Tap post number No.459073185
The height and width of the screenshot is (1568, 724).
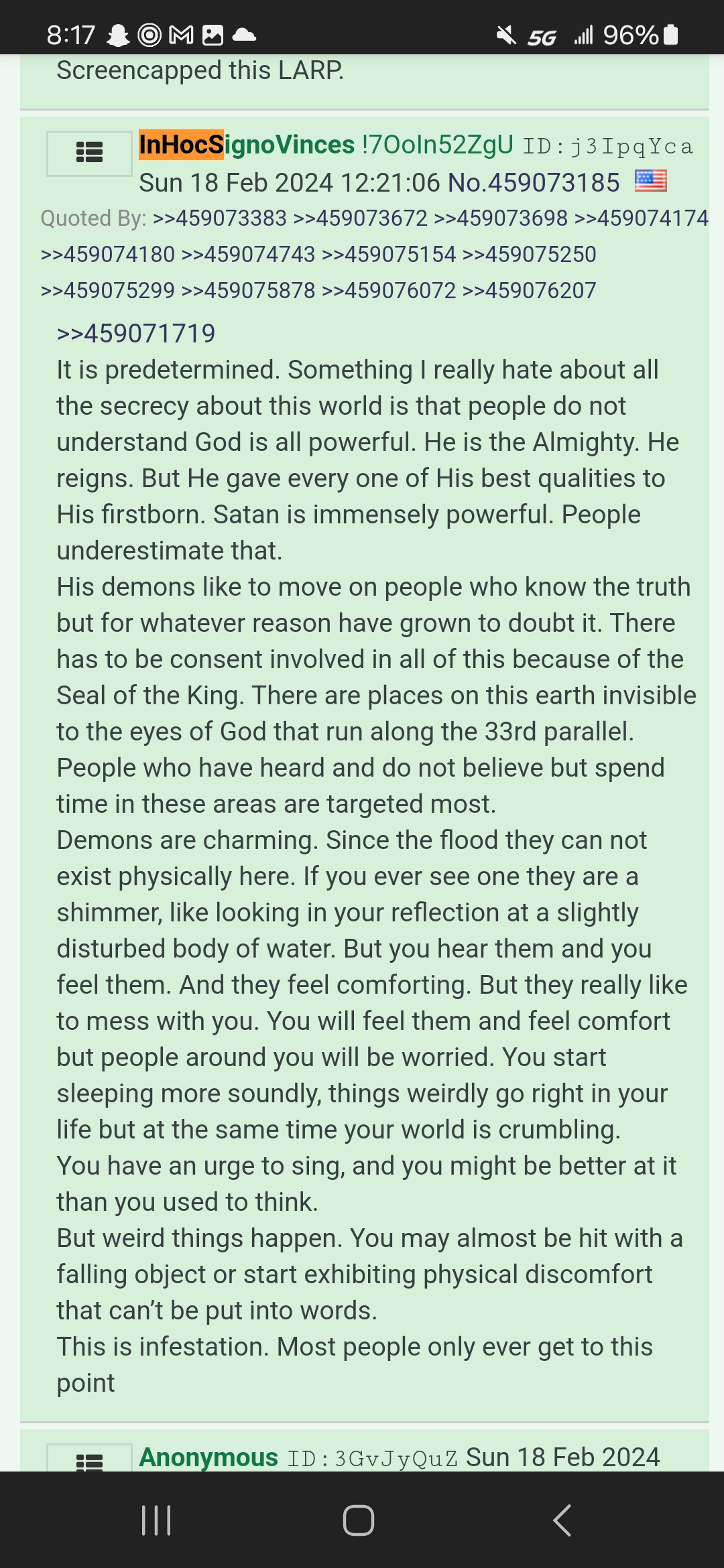pos(534,182)
